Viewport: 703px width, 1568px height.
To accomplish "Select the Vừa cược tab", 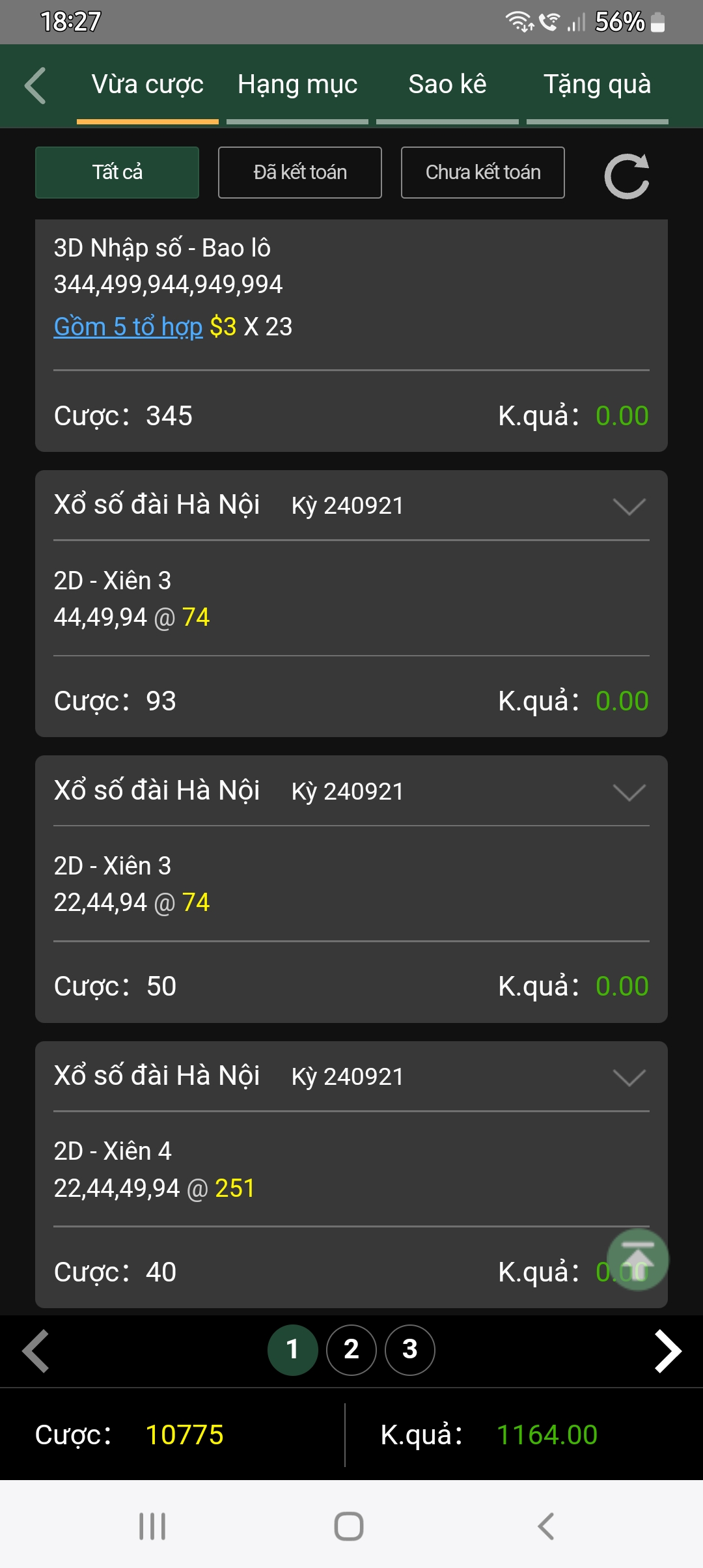I will click(x=148, y=85).
